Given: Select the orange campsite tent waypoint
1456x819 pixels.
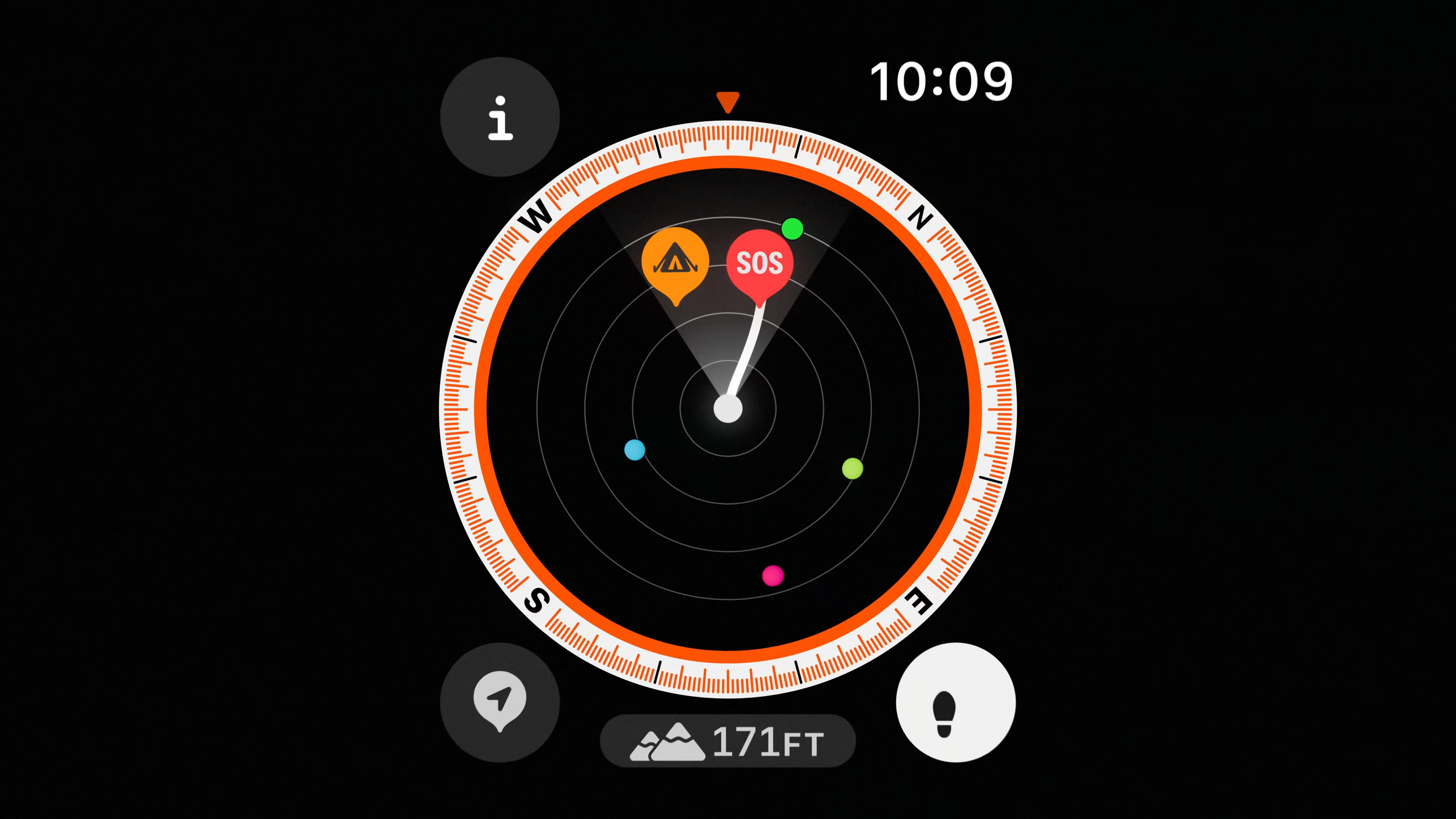Looking at the screenshot, I should coord(675,261).
